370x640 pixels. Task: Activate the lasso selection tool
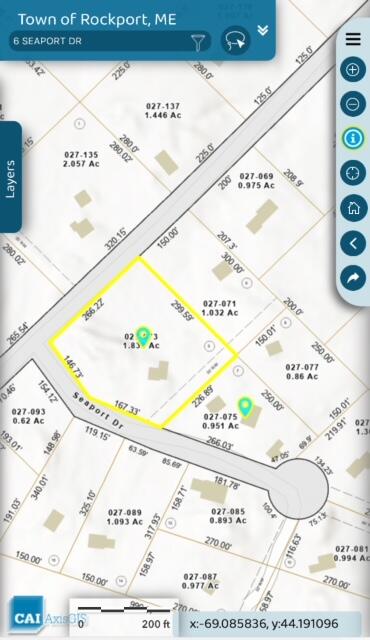[x=235, y=41]
